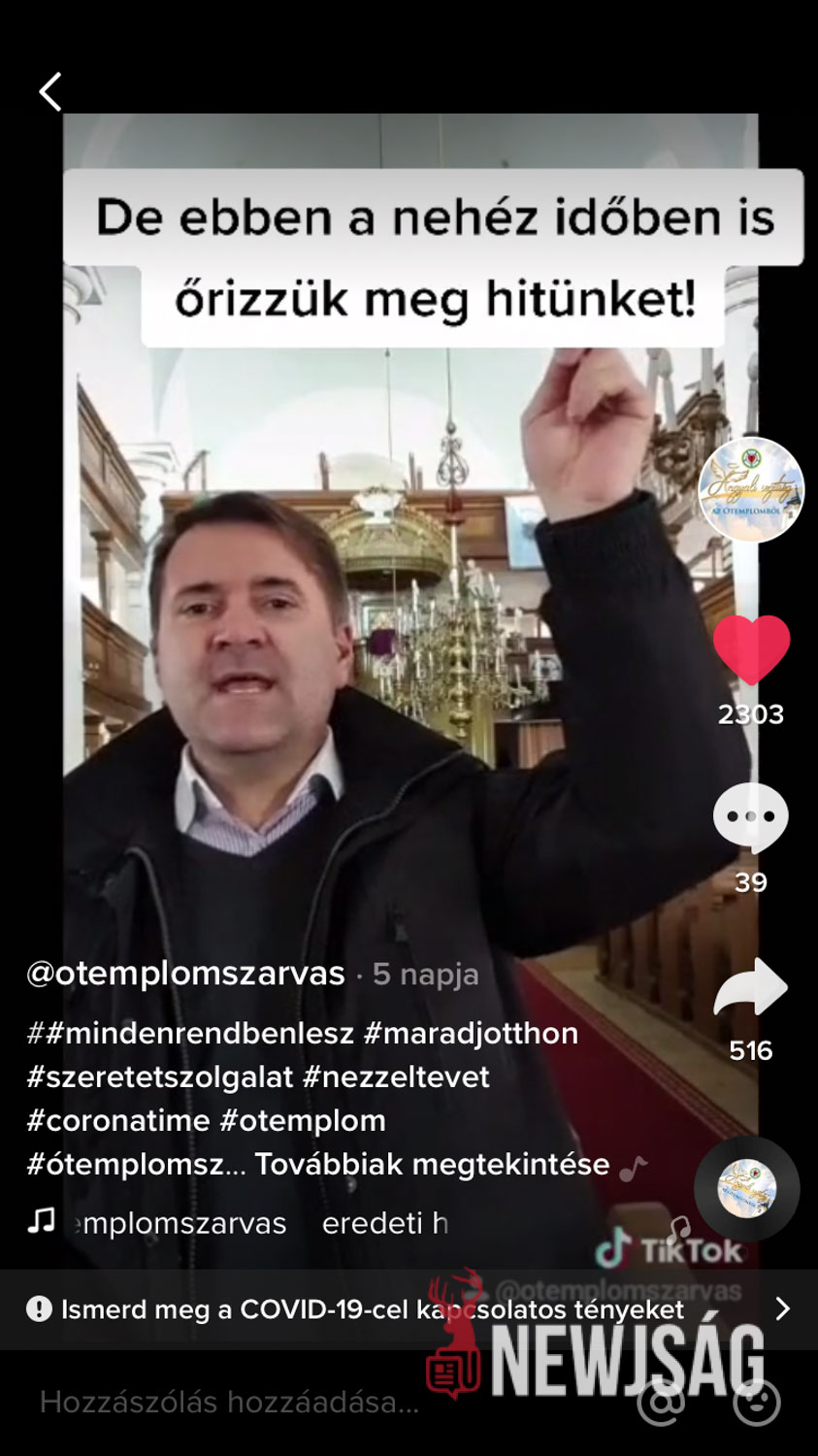Open the #szeretetszolgalat hashtag
818x1456 pixels.
[x=160, y=1076]
